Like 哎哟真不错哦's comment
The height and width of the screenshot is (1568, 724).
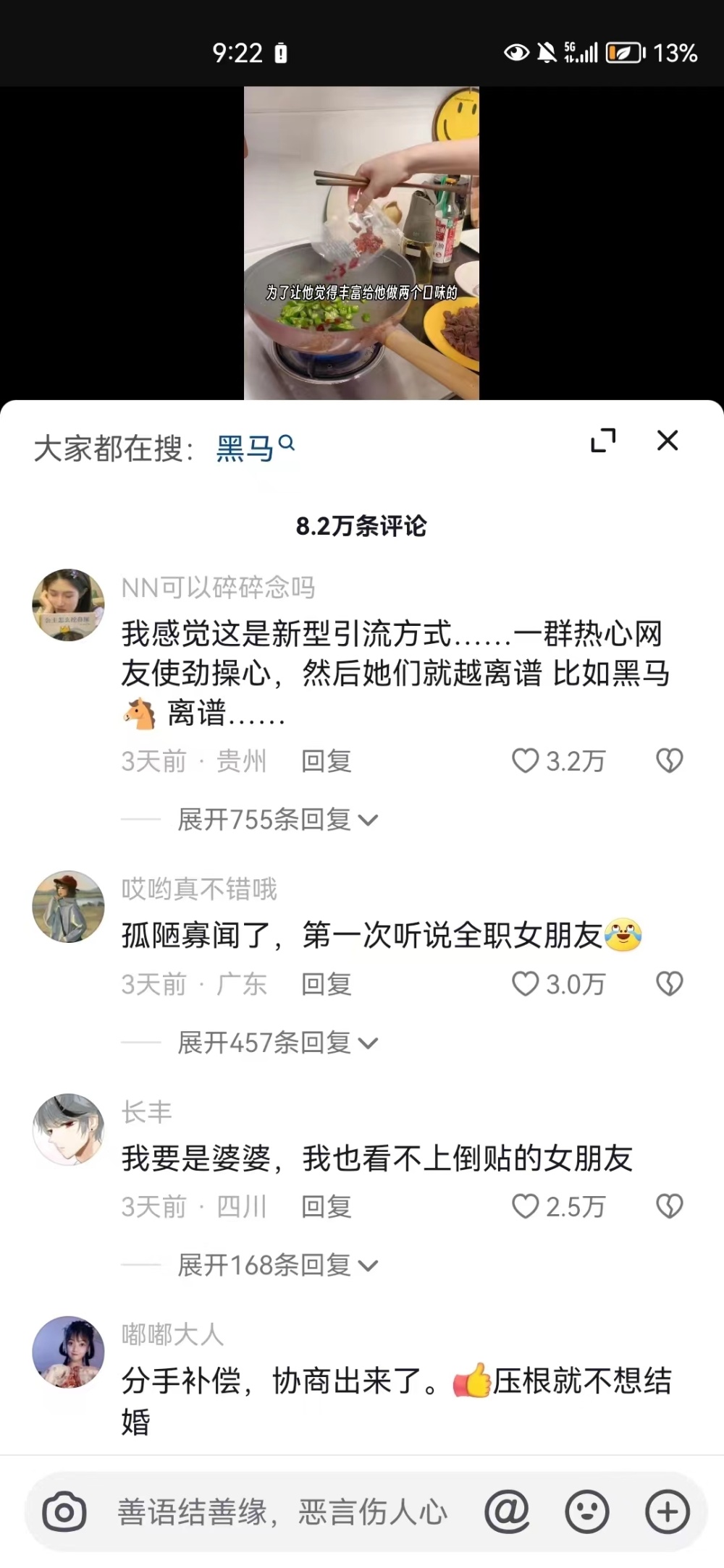click(x=526, y=983)
